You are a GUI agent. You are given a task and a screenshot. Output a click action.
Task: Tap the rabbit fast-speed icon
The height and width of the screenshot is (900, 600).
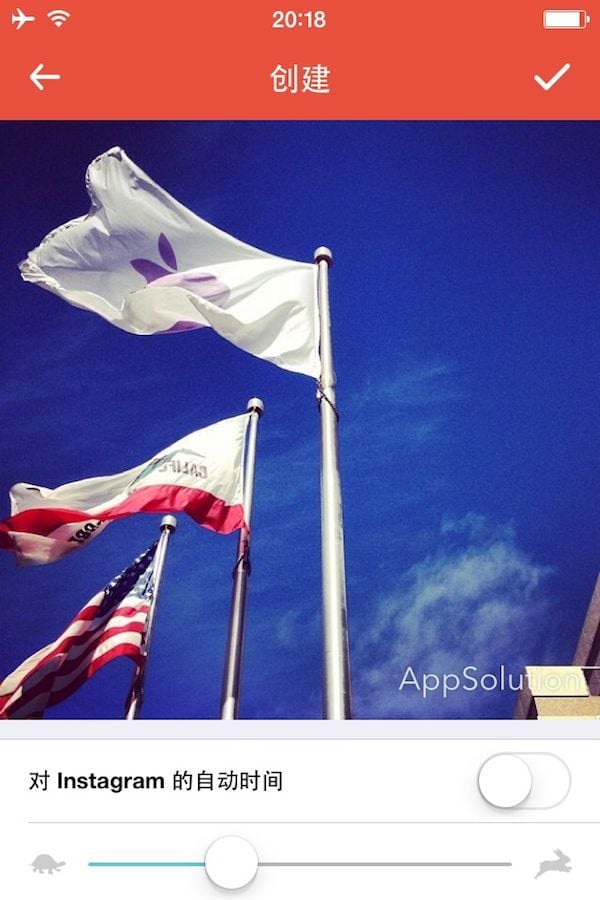[553, 863]
